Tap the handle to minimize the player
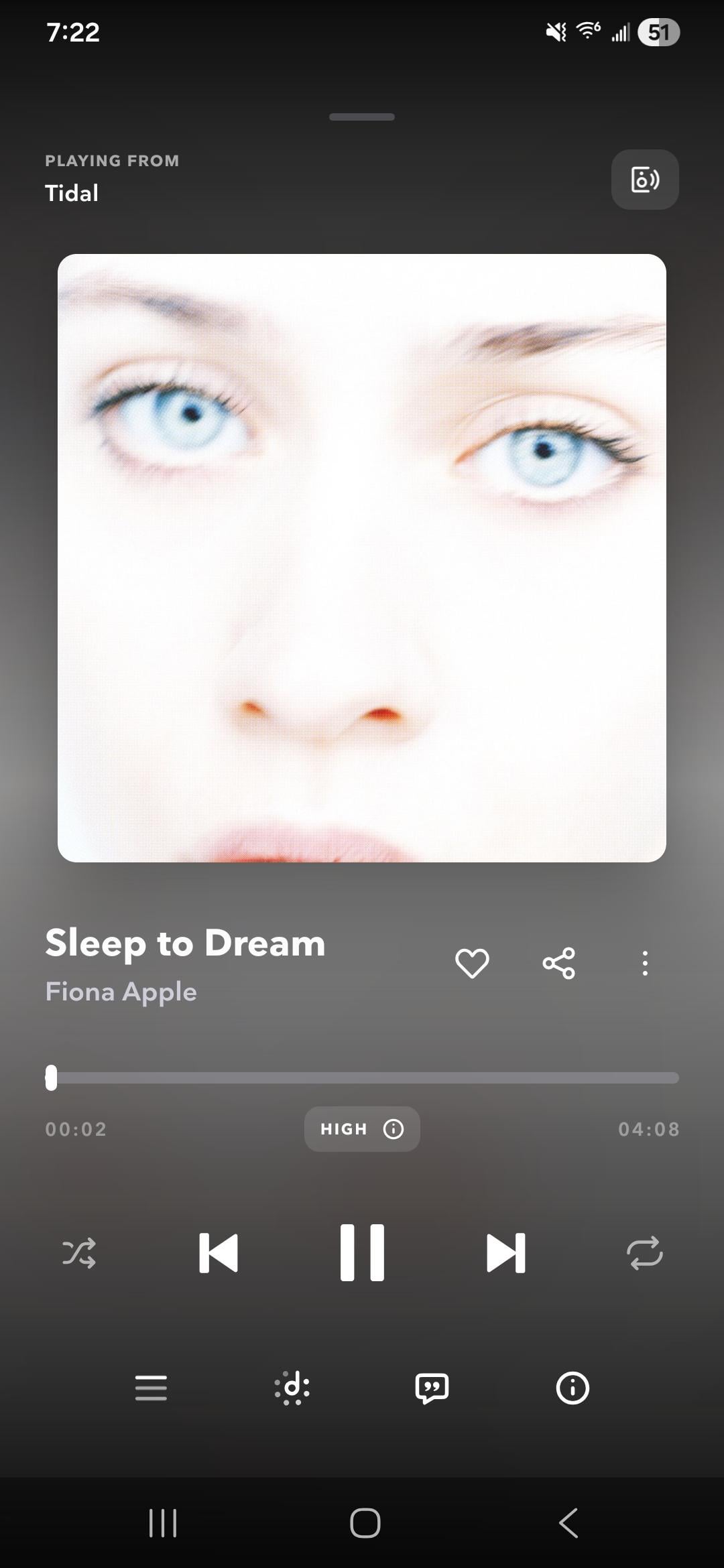Image resolution: width=724 pixels, height=1568 pixels. 362,117
